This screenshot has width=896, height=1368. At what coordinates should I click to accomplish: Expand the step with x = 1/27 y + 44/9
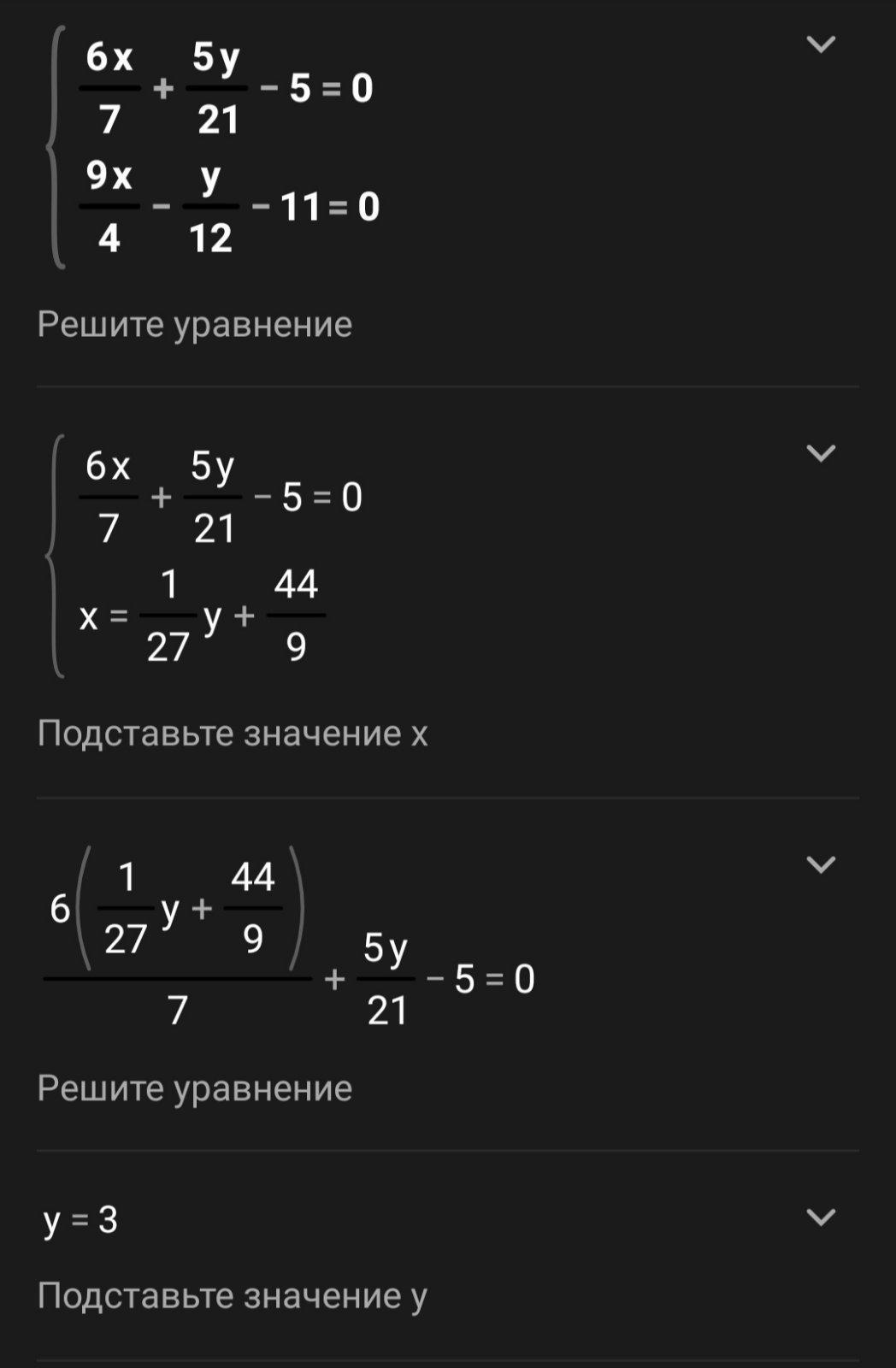coord(821,453)
